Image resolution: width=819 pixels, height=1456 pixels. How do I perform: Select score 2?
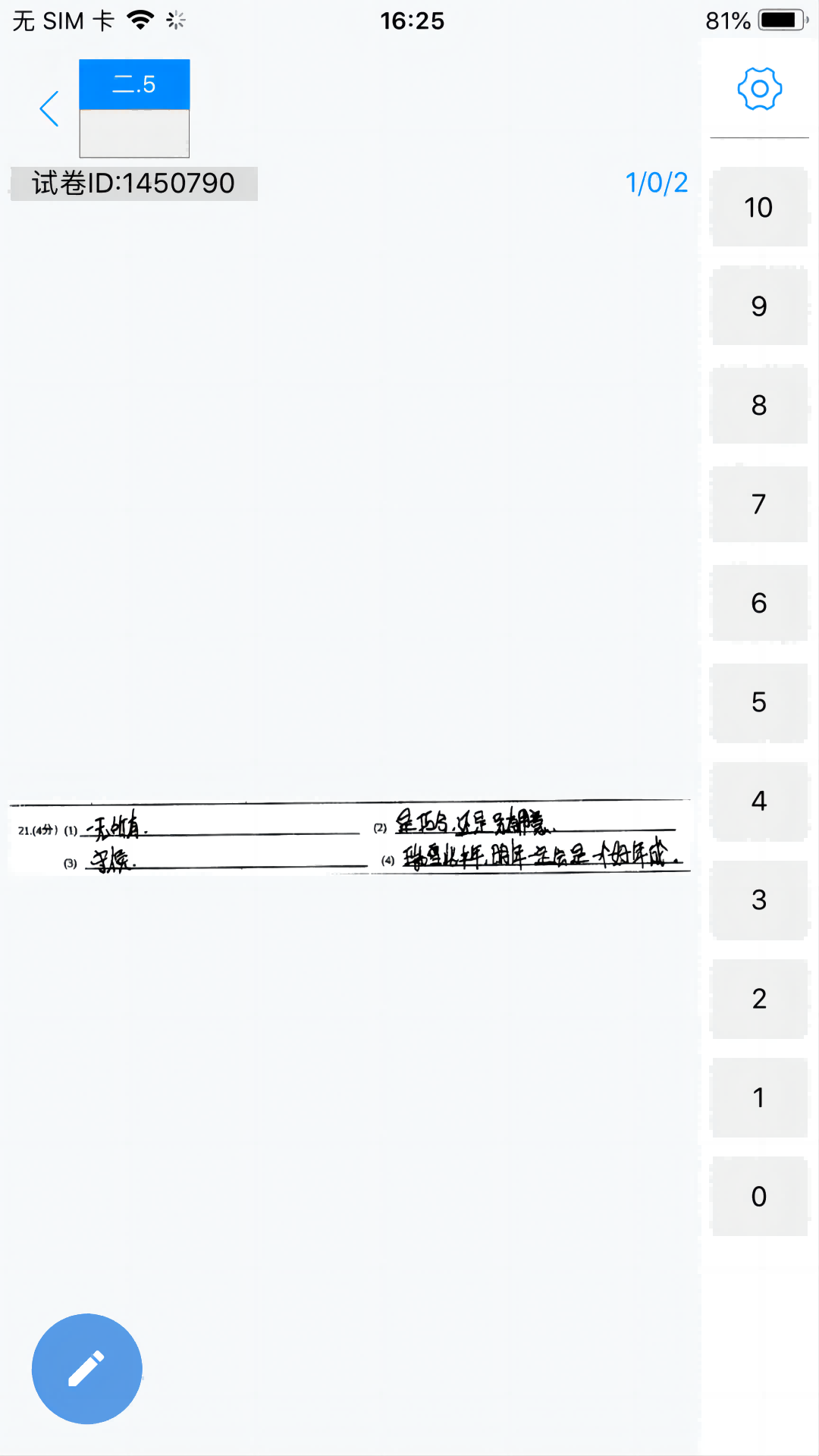(x=759, y=999)
